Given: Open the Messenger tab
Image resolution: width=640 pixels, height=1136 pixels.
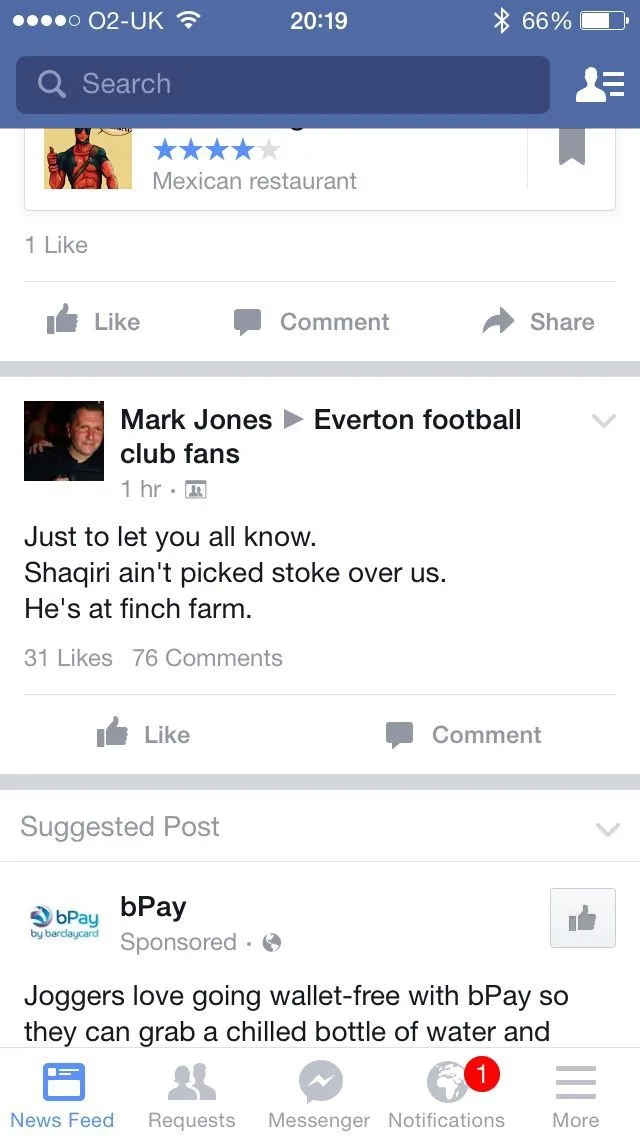Looking at the screenshot, I should [319, 1094].
